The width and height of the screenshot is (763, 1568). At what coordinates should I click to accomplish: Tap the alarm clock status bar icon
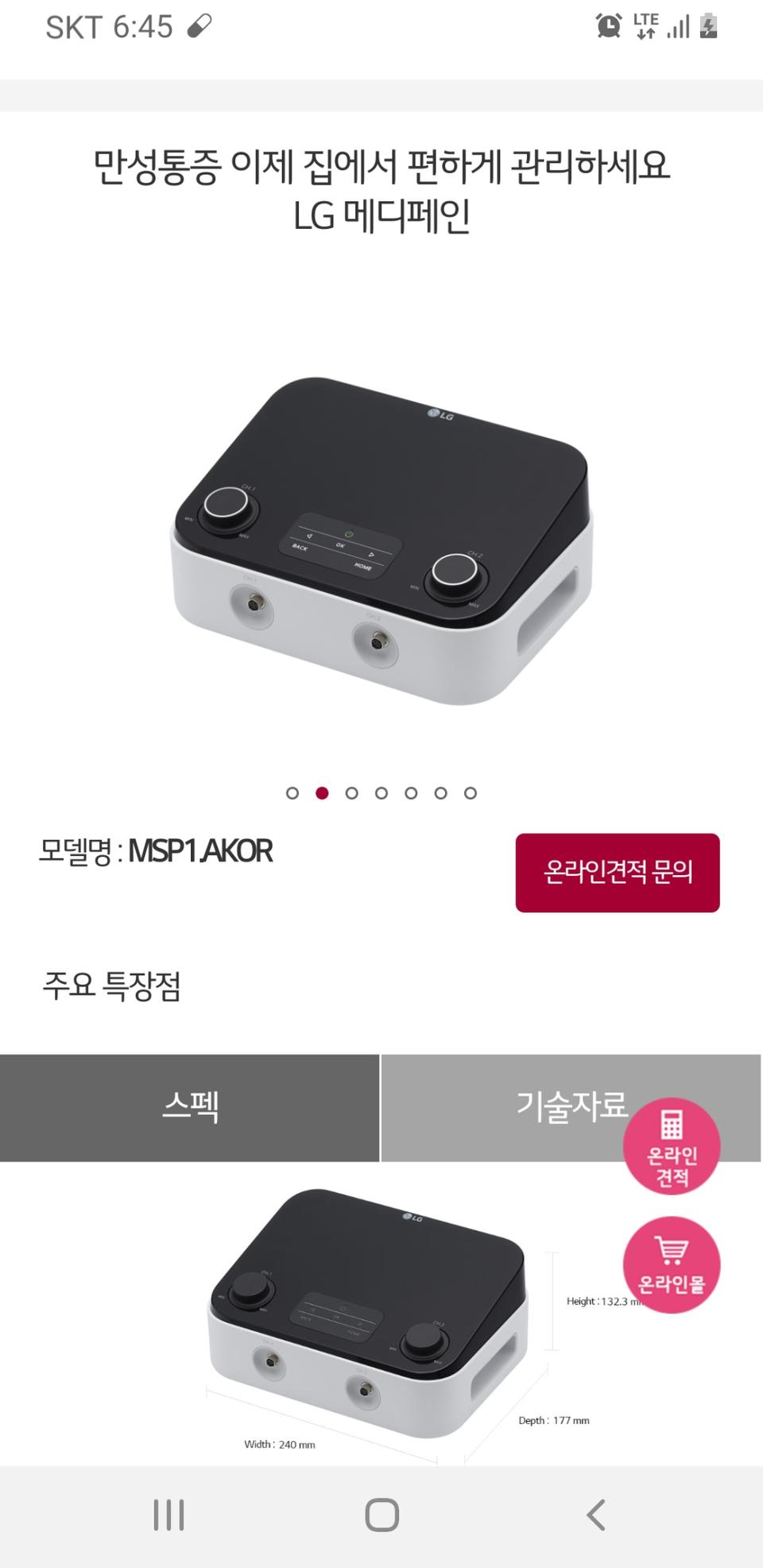[608, 27]
